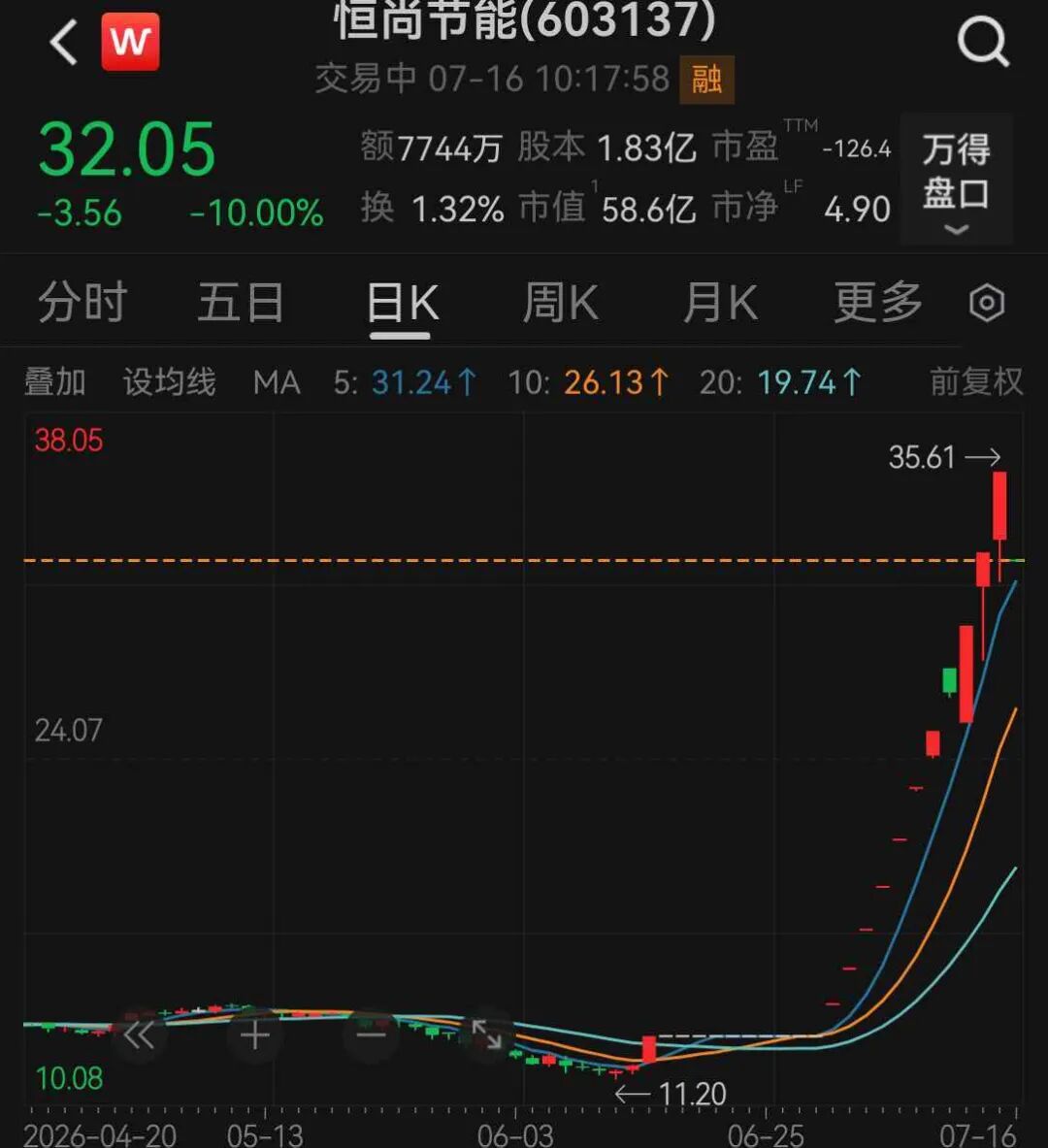Select the 日K chart tab

[402, 303]
